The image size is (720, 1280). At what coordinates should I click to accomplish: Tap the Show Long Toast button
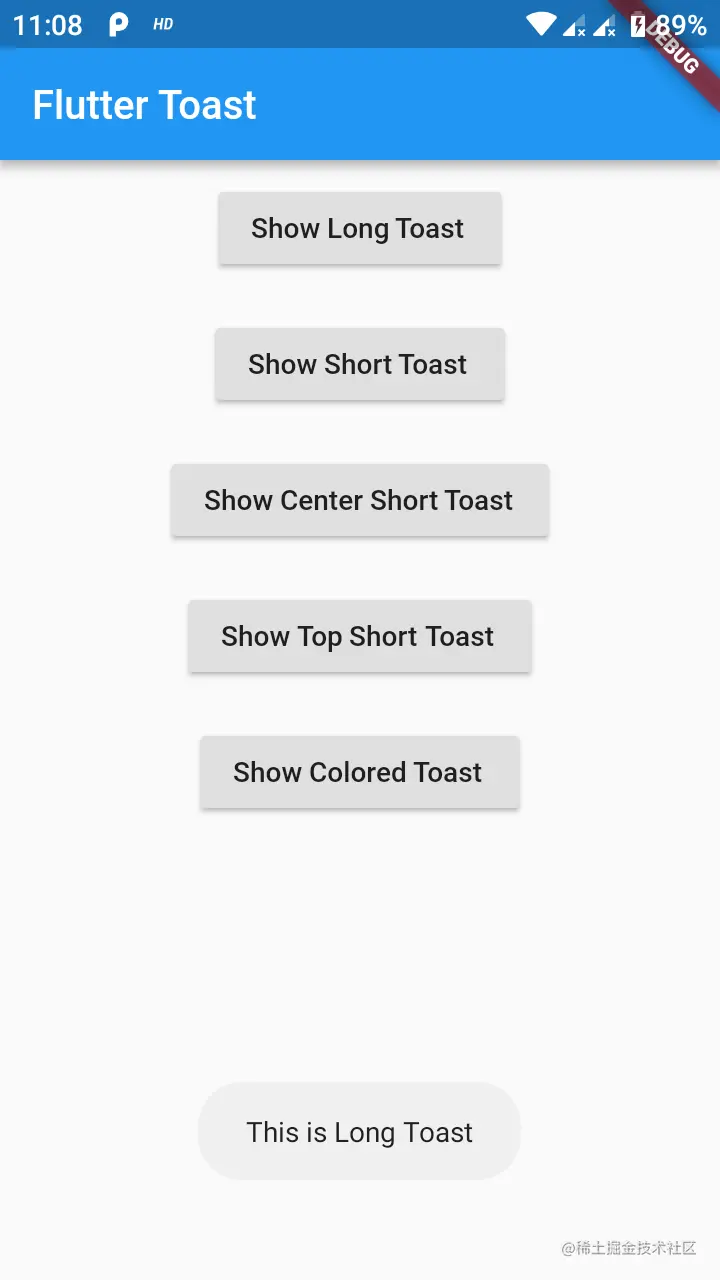click(359, 229)
